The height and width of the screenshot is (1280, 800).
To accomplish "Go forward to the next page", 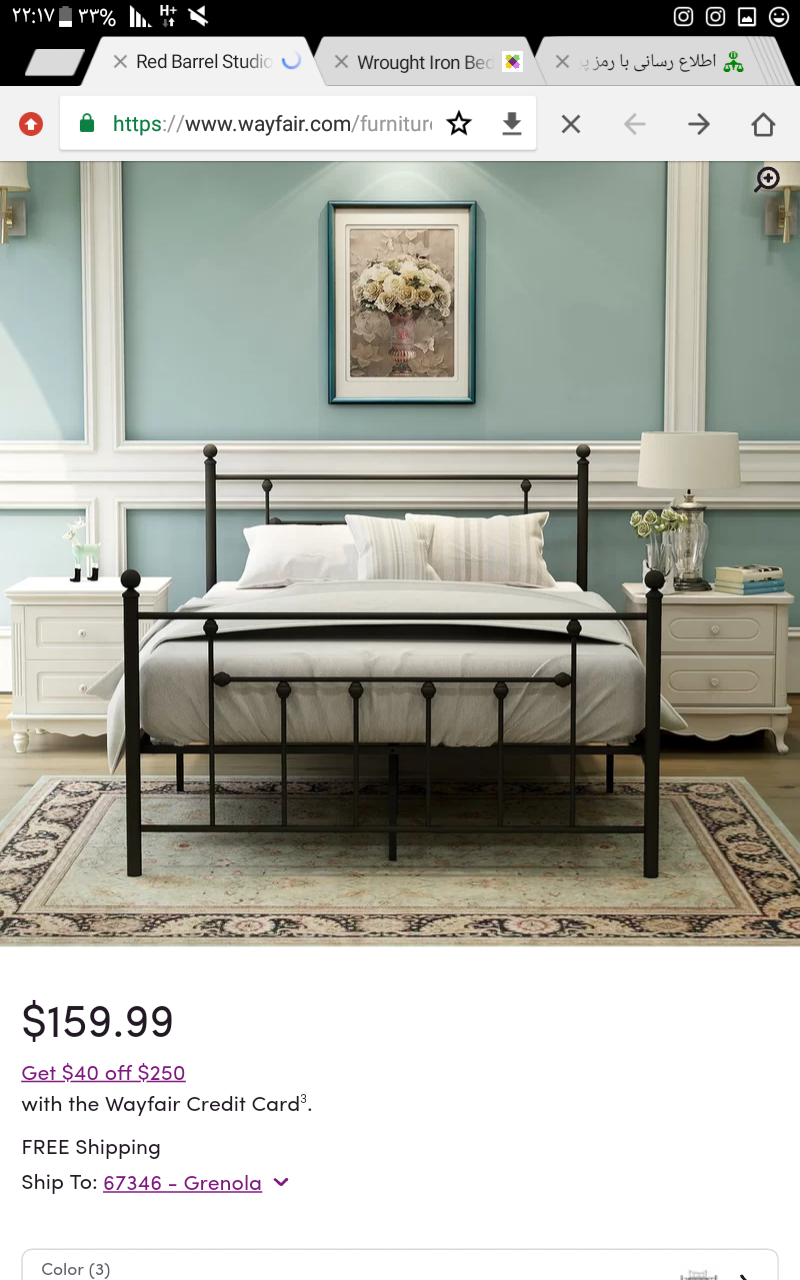I will (x=699, y=124).
